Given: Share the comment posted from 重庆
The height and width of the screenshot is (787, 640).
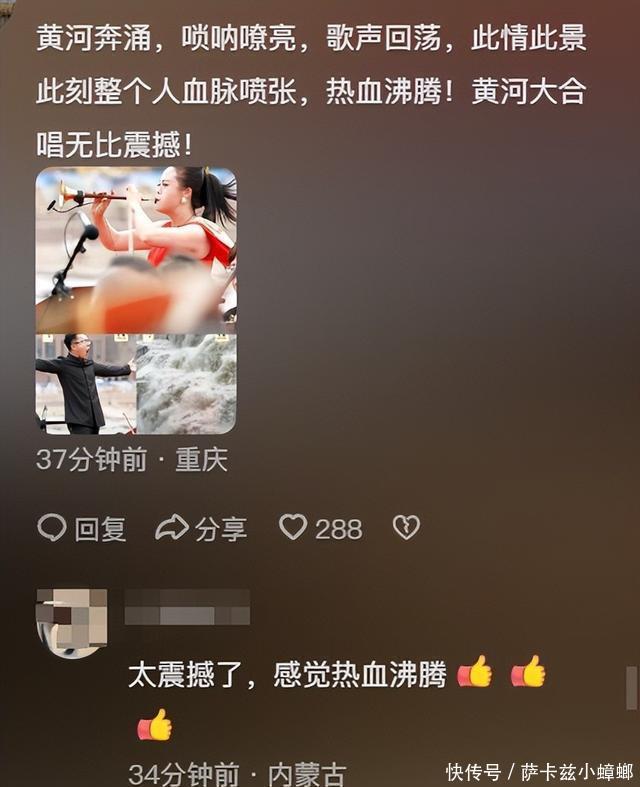Looking at the screenshot, I should tap(201, 528).
